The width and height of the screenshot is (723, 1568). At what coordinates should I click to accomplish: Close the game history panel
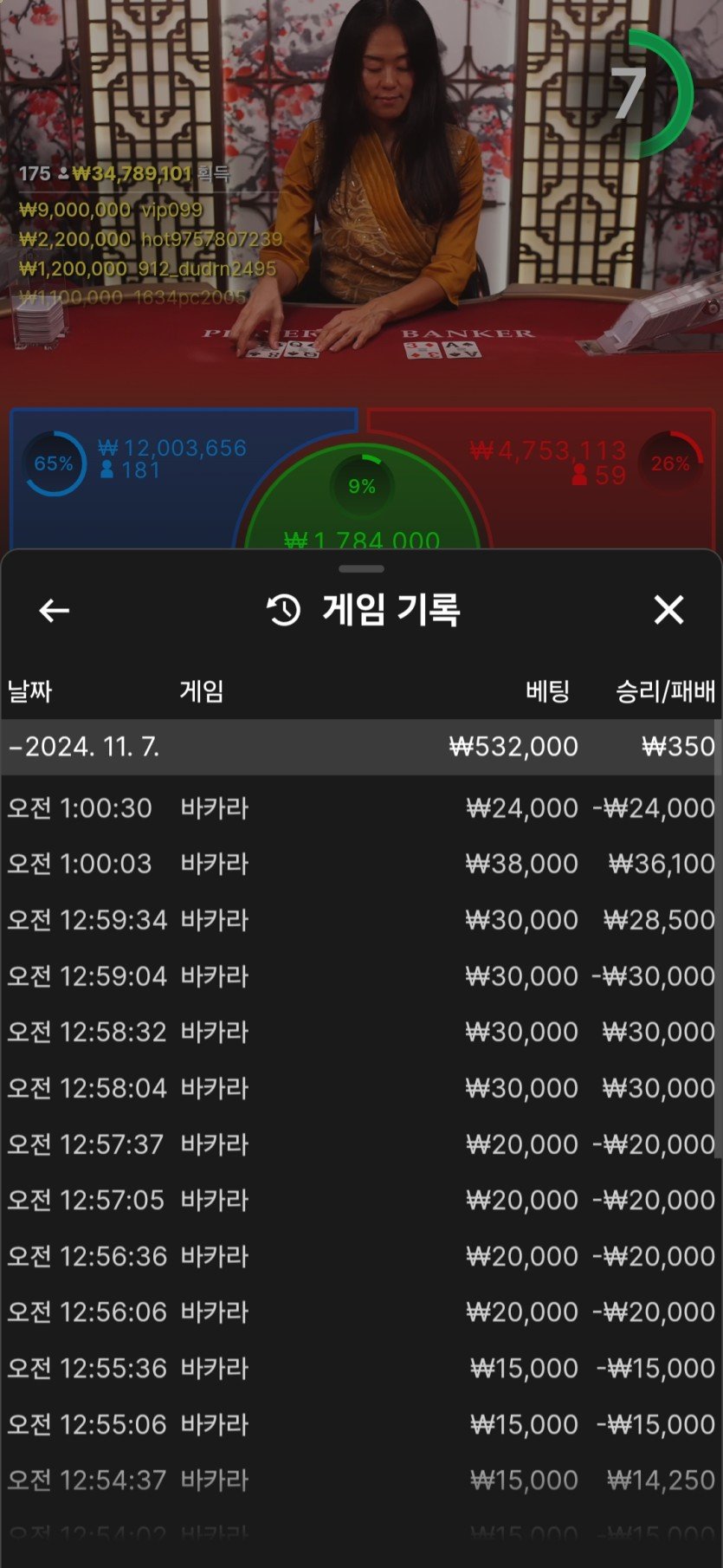point(668,611)
